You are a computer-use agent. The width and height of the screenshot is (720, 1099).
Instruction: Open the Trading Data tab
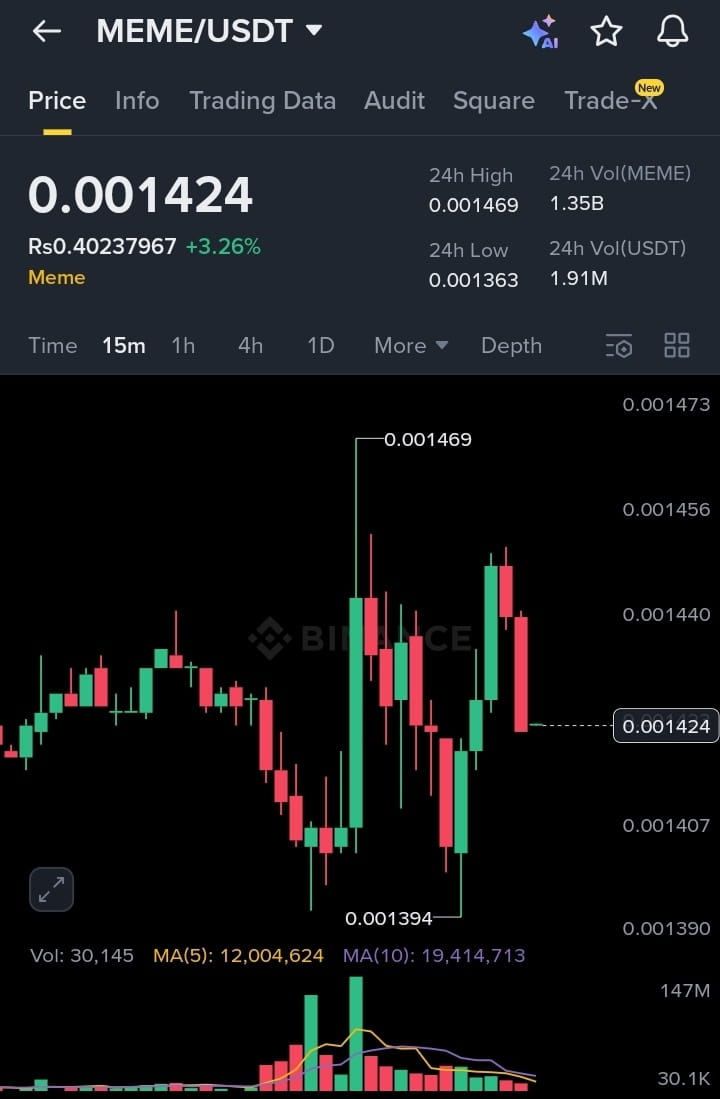(262, 101)
